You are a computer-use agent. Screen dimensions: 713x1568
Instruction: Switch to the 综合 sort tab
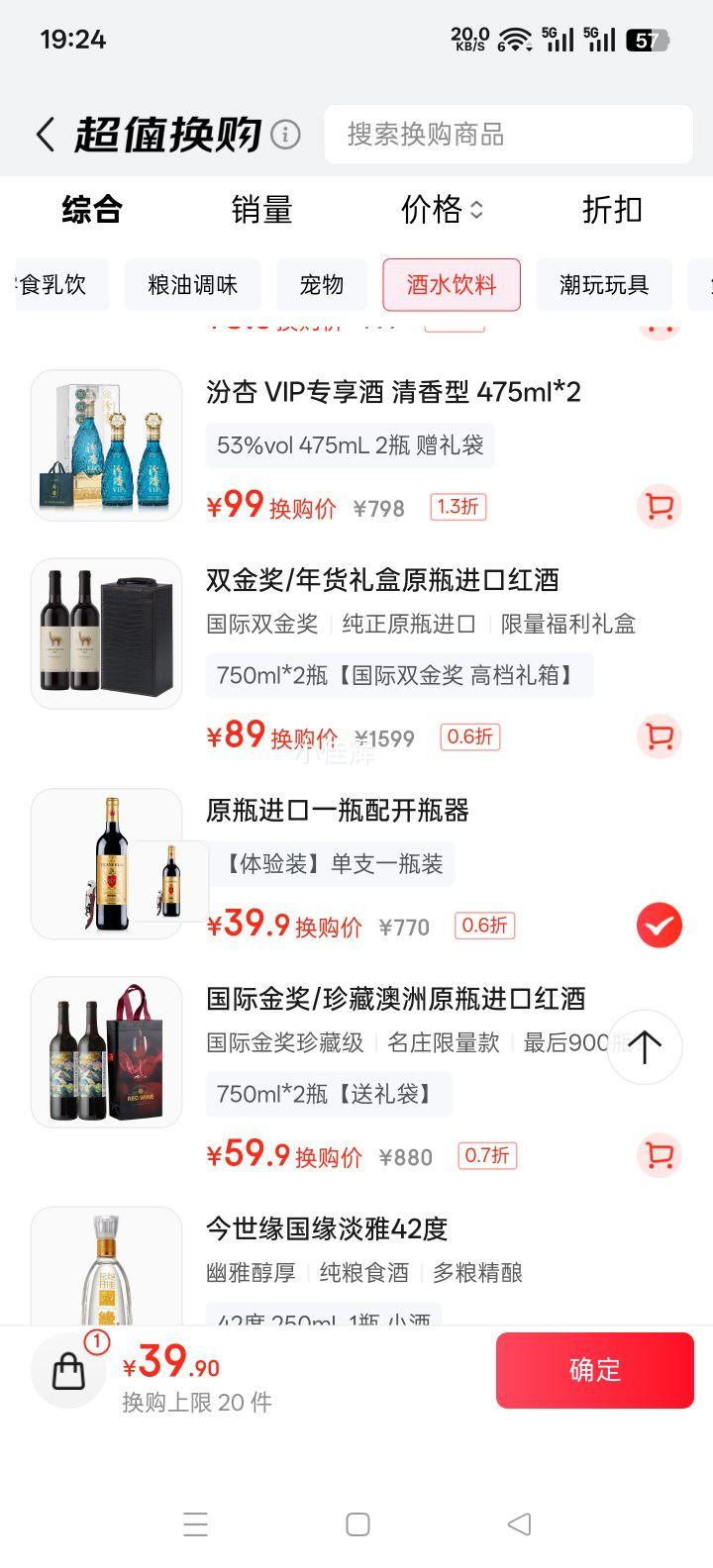[x=92, y=210]
